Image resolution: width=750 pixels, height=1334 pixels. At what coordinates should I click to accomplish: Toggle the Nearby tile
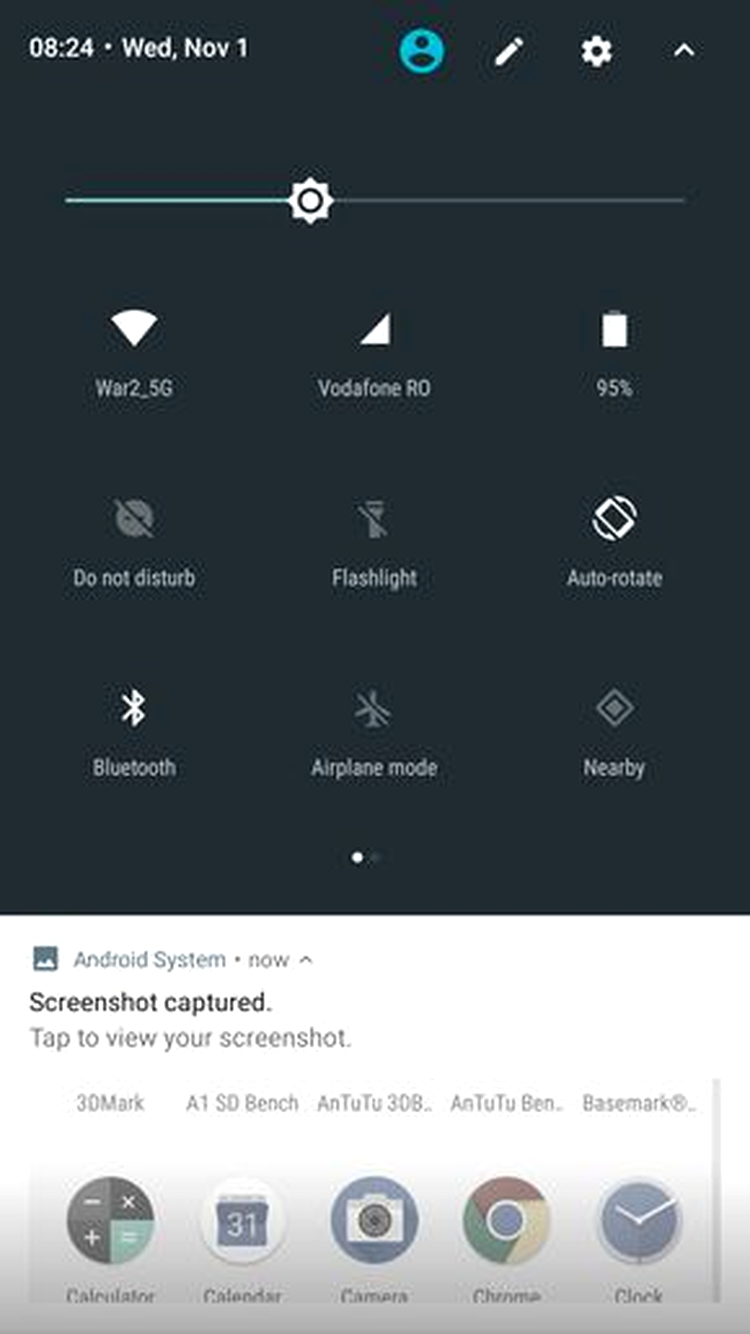coord(614,732)
